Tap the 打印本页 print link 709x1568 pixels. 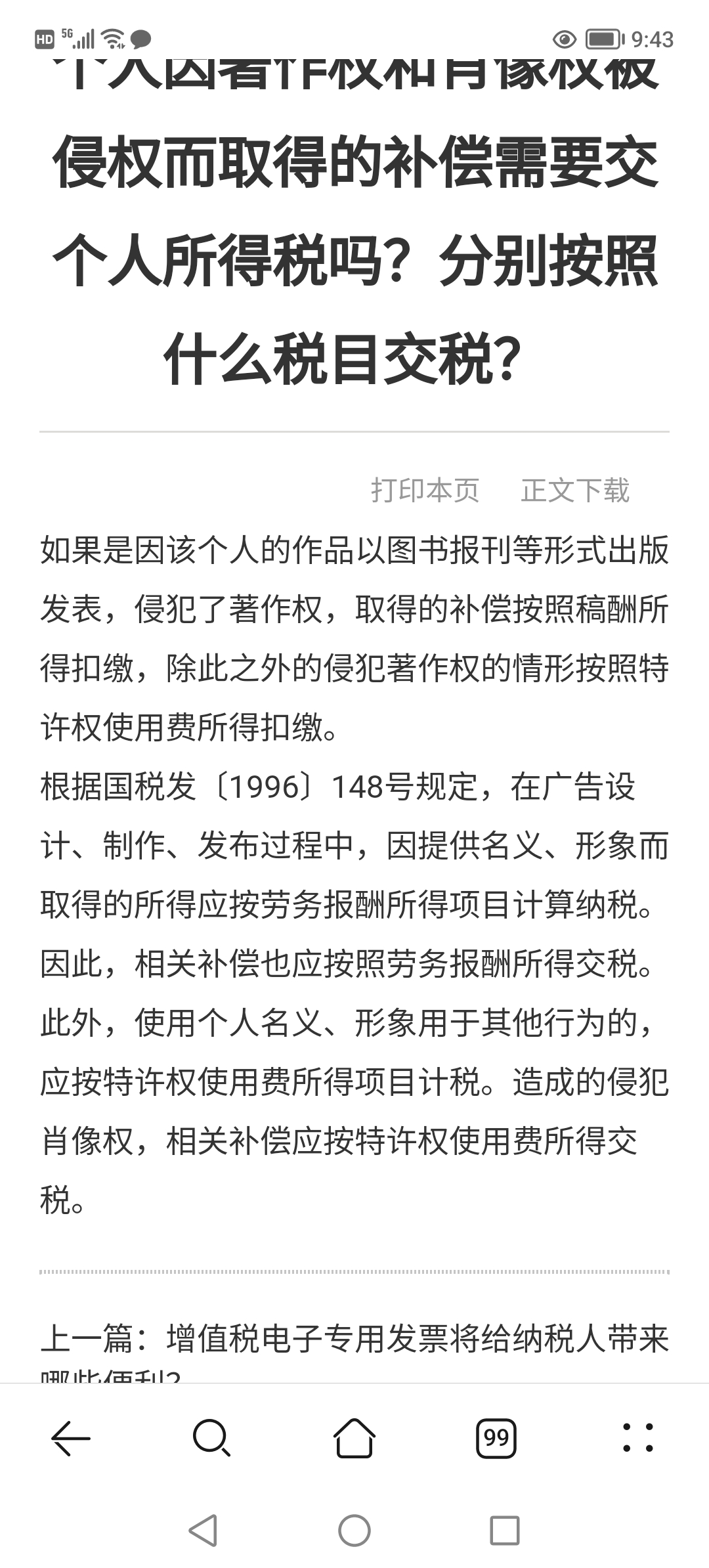pos(425,490)
